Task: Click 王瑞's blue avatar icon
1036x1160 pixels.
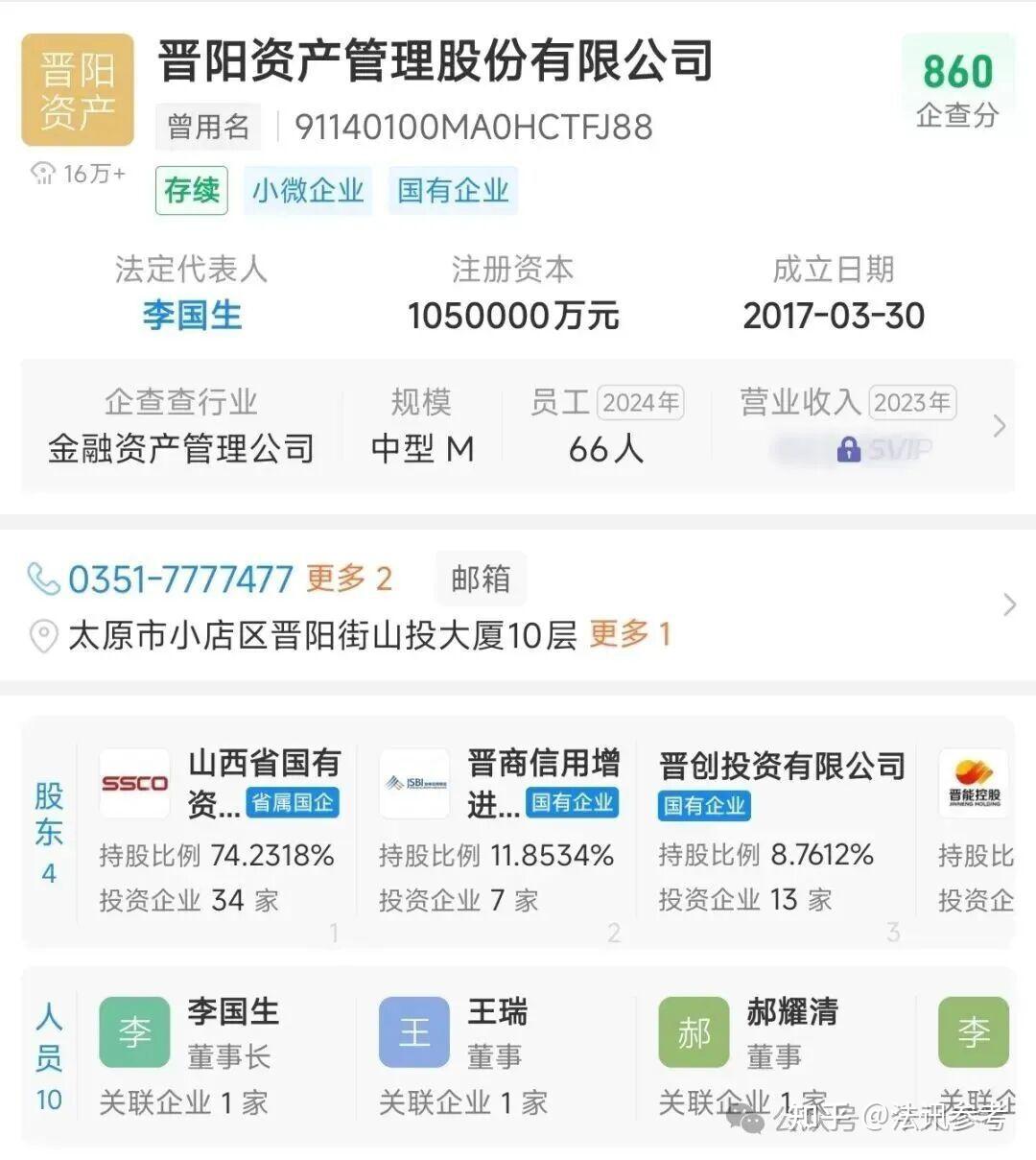Action: pos(413,1031)
